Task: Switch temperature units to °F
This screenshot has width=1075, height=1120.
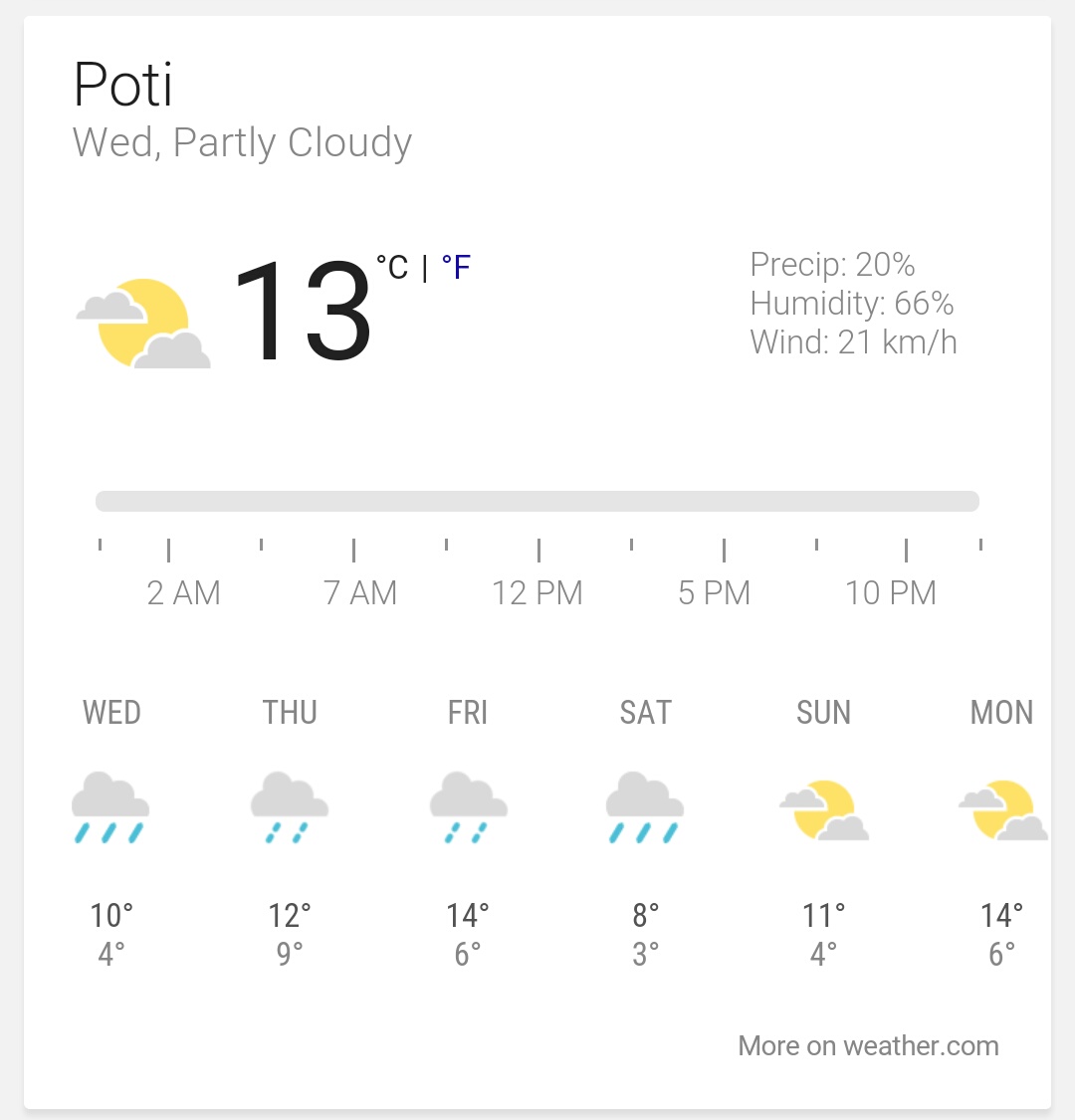Action: [x=456, y=268]
